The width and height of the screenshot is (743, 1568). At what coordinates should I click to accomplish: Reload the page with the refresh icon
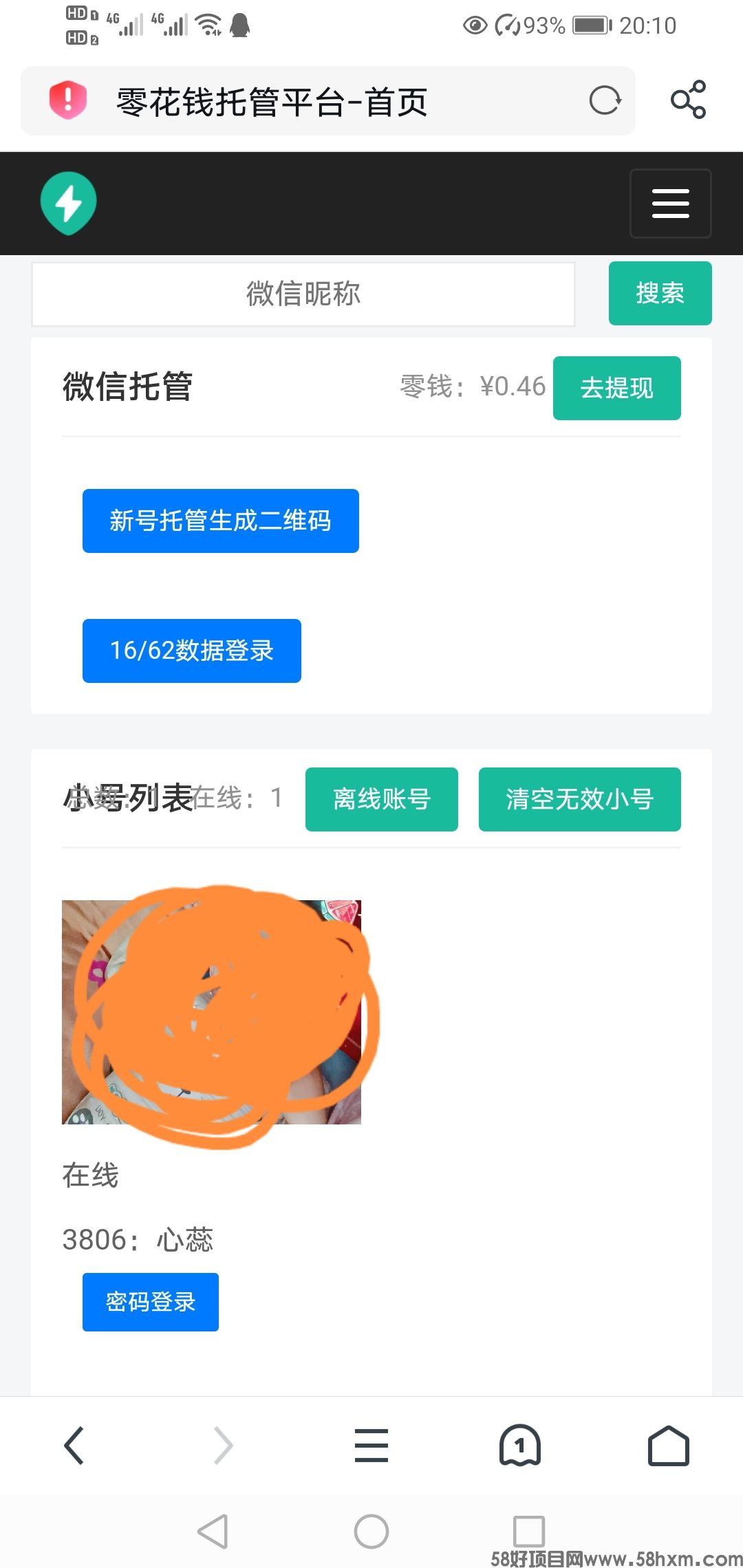coord(605,101)
